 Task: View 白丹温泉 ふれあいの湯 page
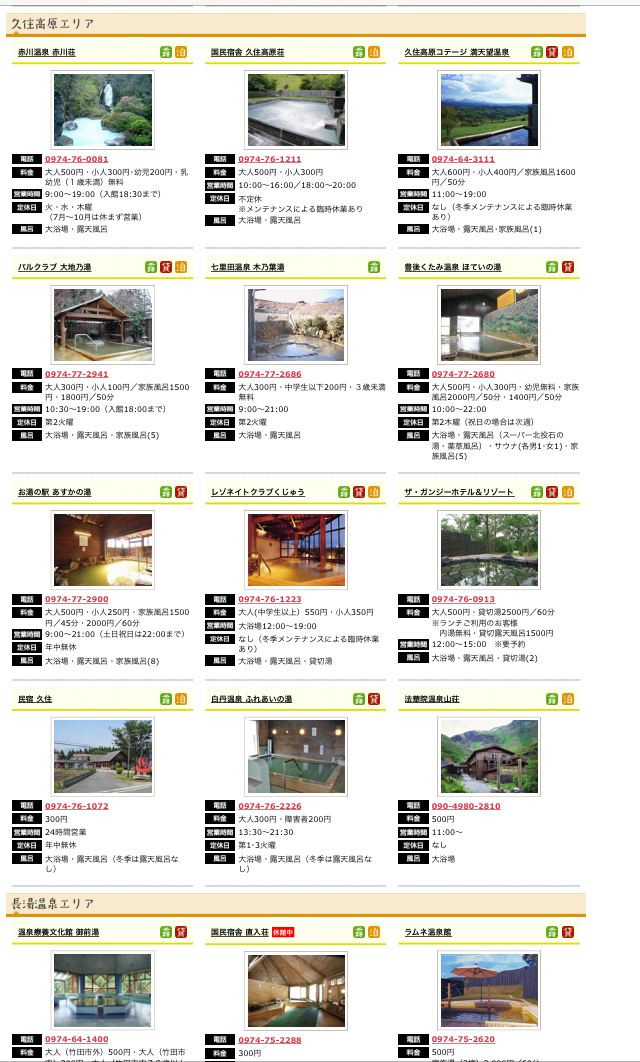(251, 699)
